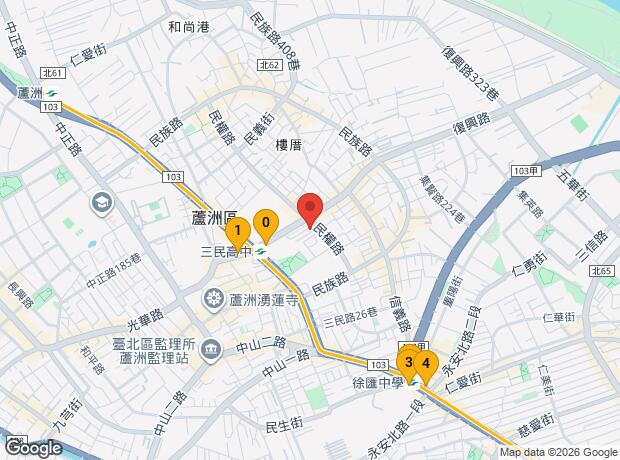Select the 蘆洲 metro station icon
The image size is (620, 460).
pos(65,92)
